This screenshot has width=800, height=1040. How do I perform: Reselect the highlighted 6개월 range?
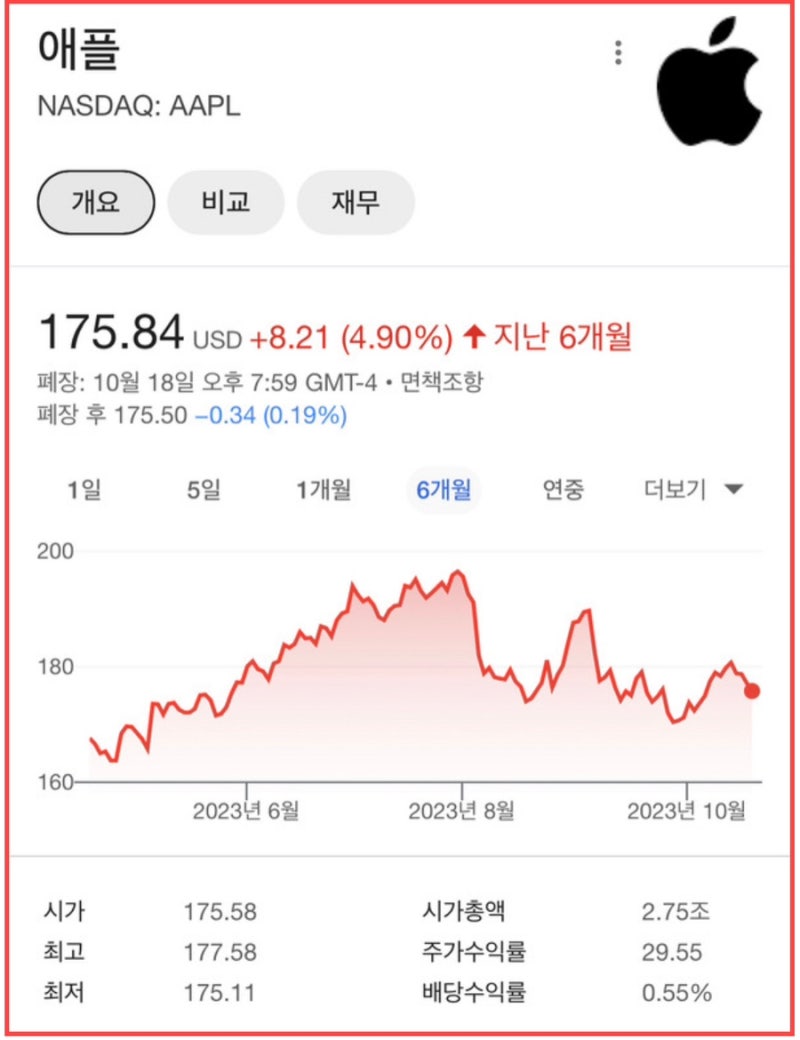coord(441,489)
